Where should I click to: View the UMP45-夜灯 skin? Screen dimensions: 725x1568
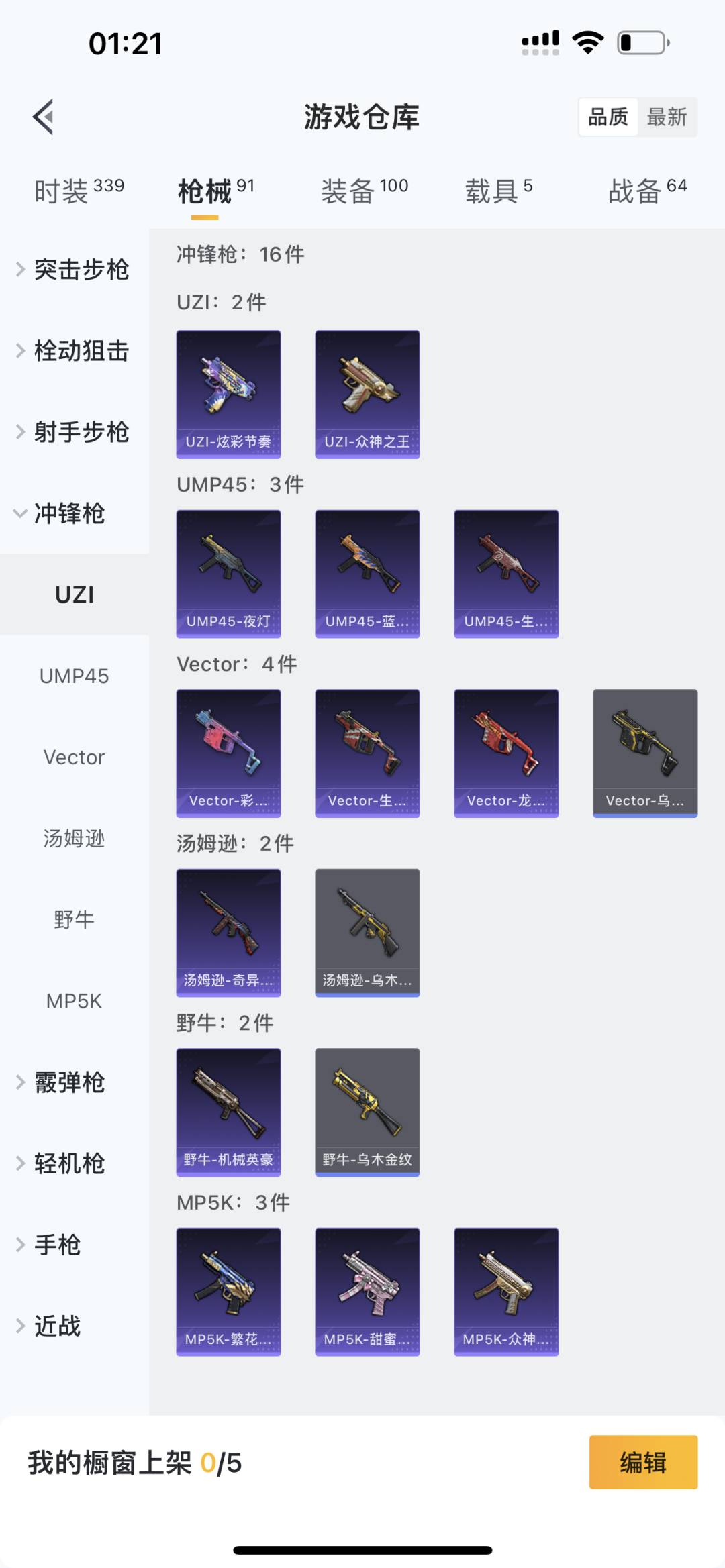[x=228, y=574]
